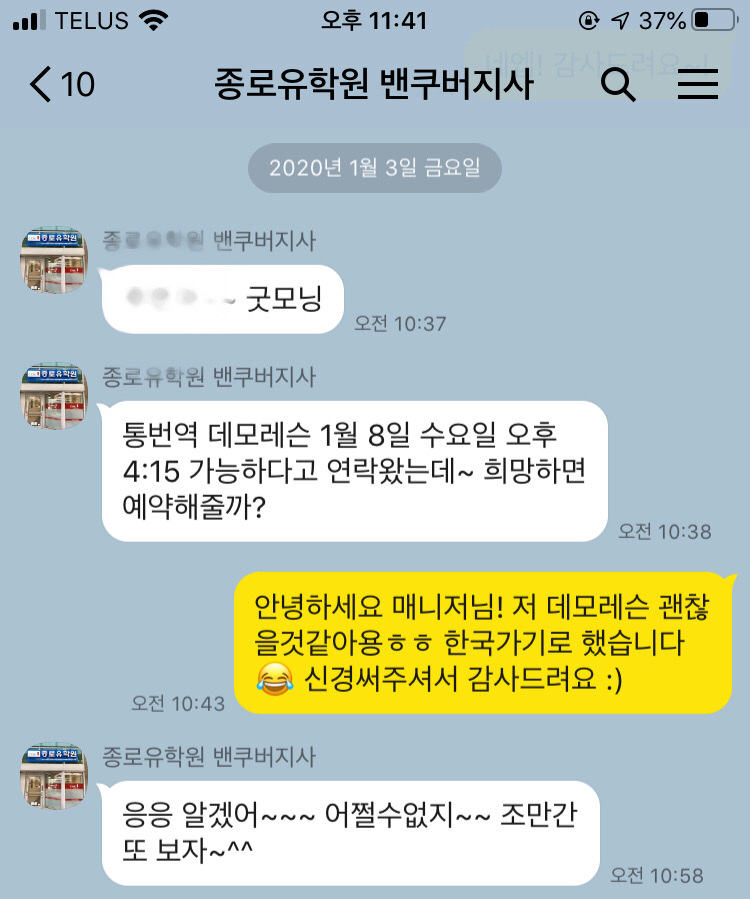Open the chat room hamburger menu

pos(698,86)
